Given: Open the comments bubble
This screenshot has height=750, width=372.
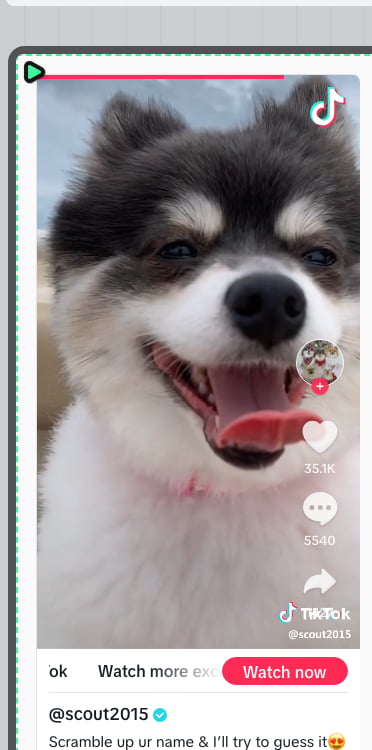Looking at the screenshot, I should click(320, 509).
